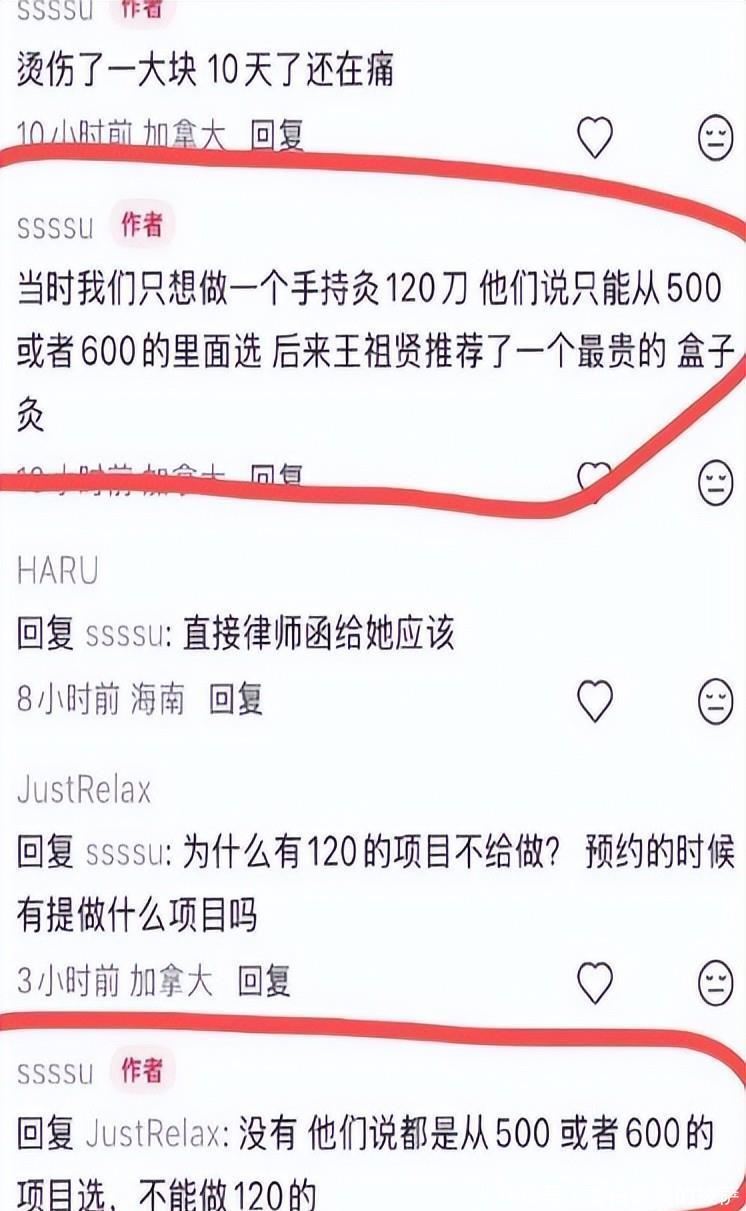The width and height of the screenshot is (746, 1211).
Task: Open ssssu's profile above the 王祖贤 comment
Action: (55, 226)
